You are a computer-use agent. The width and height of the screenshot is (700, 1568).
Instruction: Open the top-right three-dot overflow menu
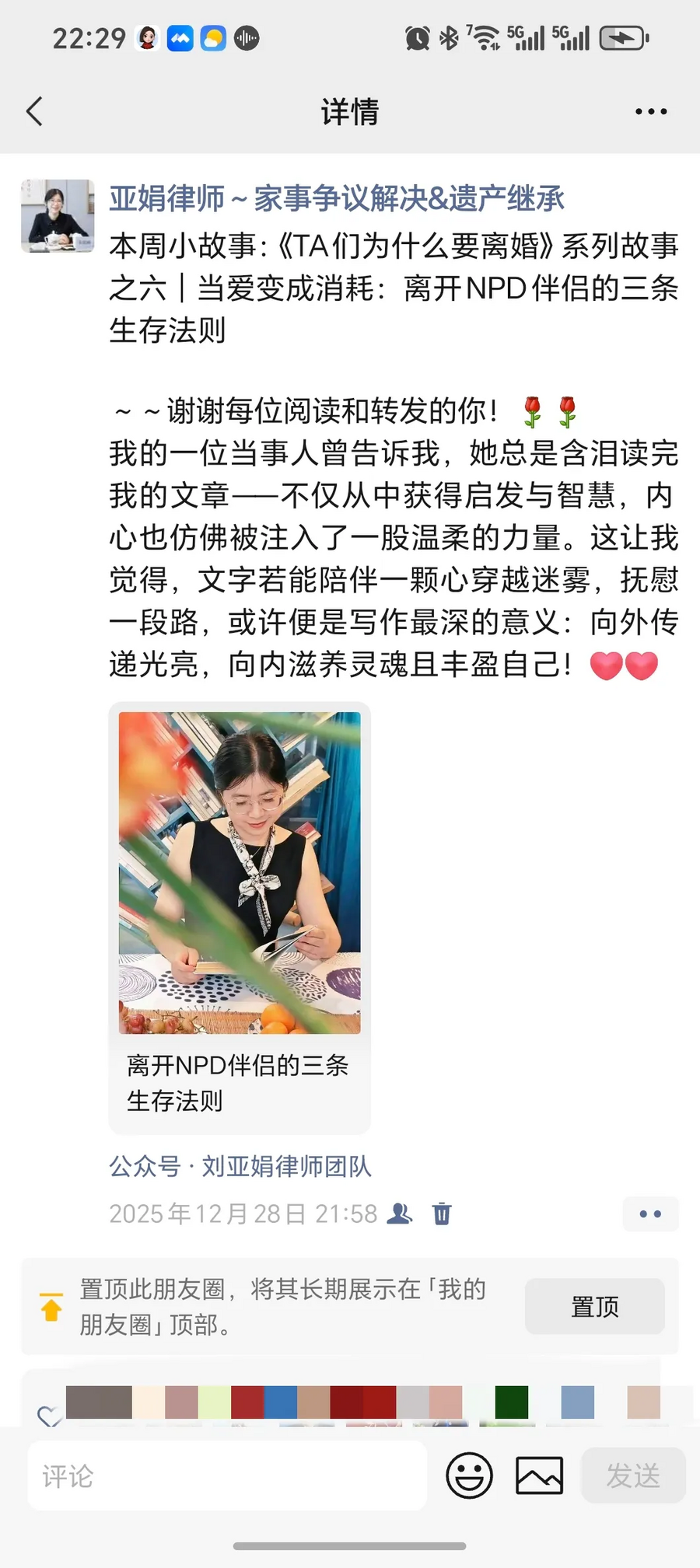[650, 112]
